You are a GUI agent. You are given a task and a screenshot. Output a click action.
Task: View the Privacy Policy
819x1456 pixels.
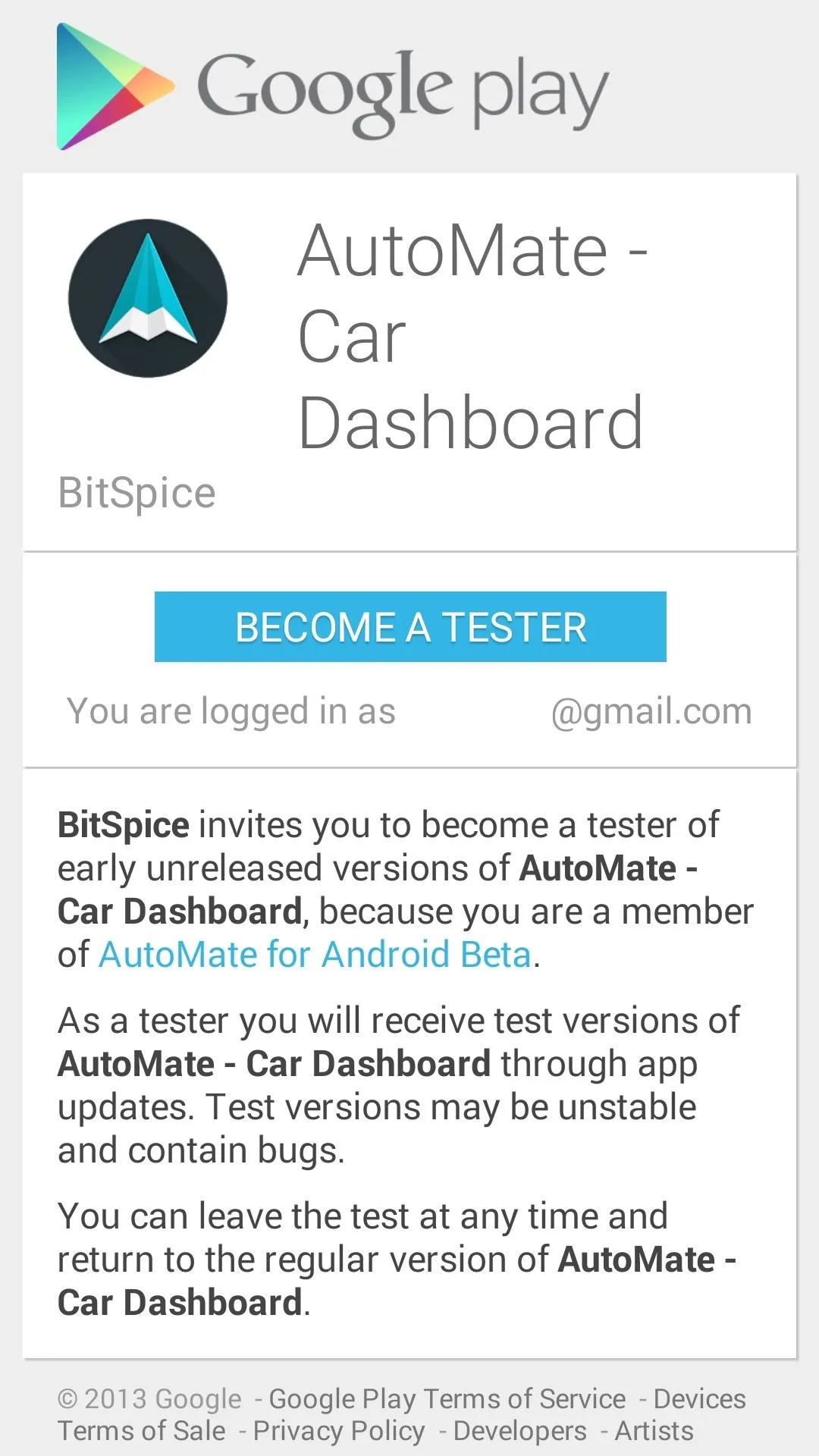click(x=339, y=1430)
